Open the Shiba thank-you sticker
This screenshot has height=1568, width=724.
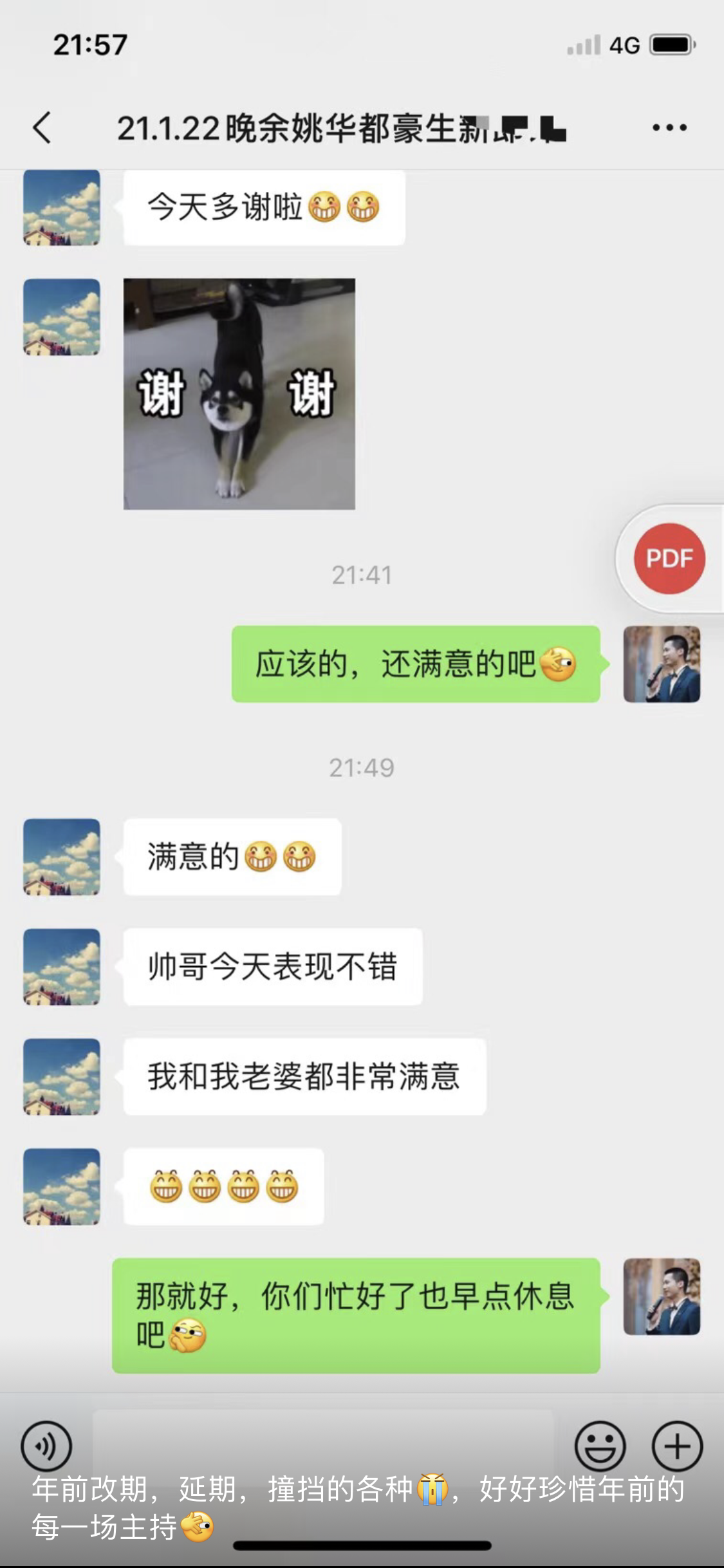(x=239, y=394)
